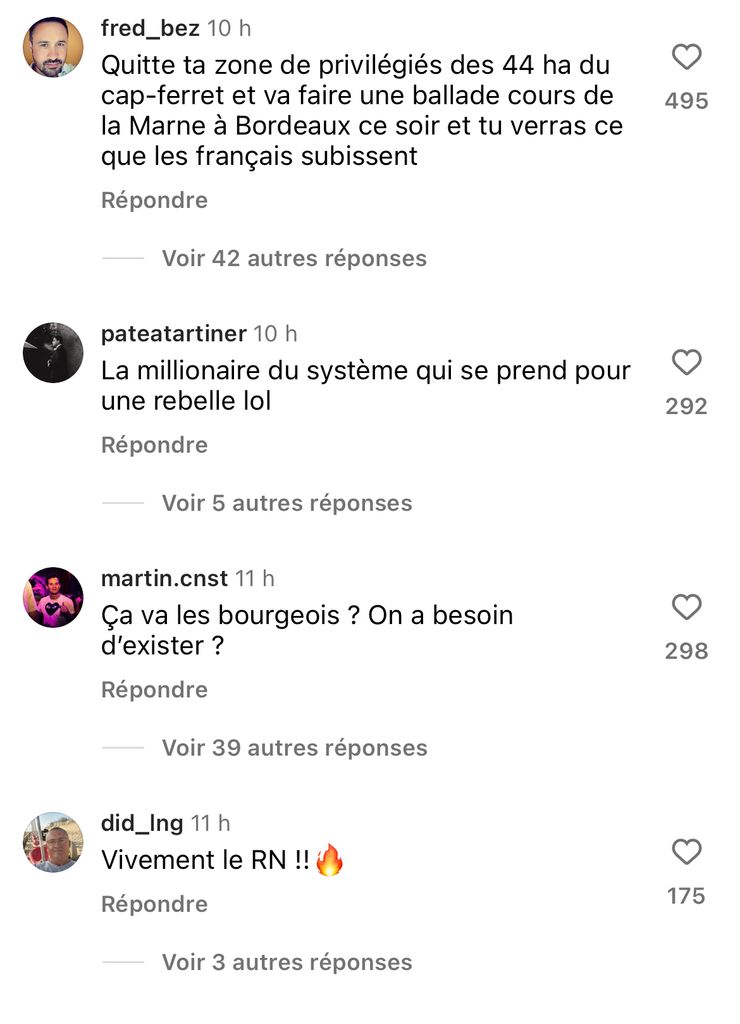
Task: Open pateatartiner's profile picture
Action: (52, 352)
